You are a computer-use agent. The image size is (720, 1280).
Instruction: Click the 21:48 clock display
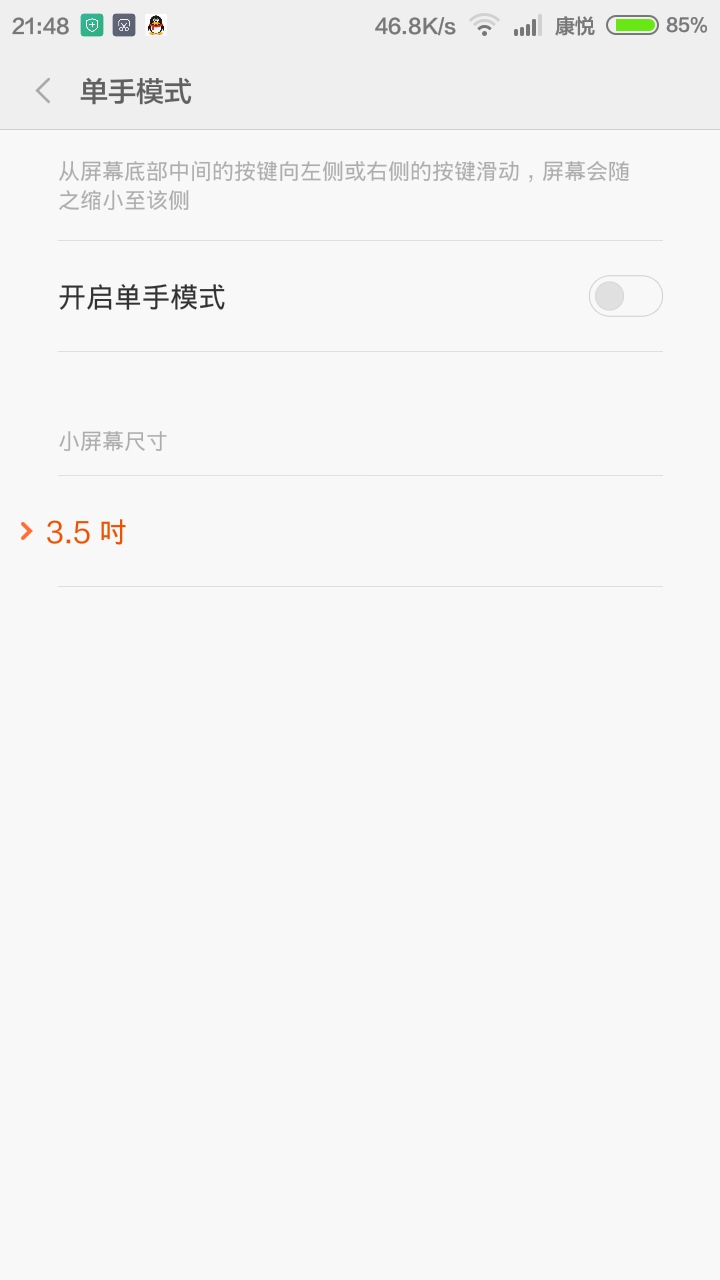coord(41,25)
